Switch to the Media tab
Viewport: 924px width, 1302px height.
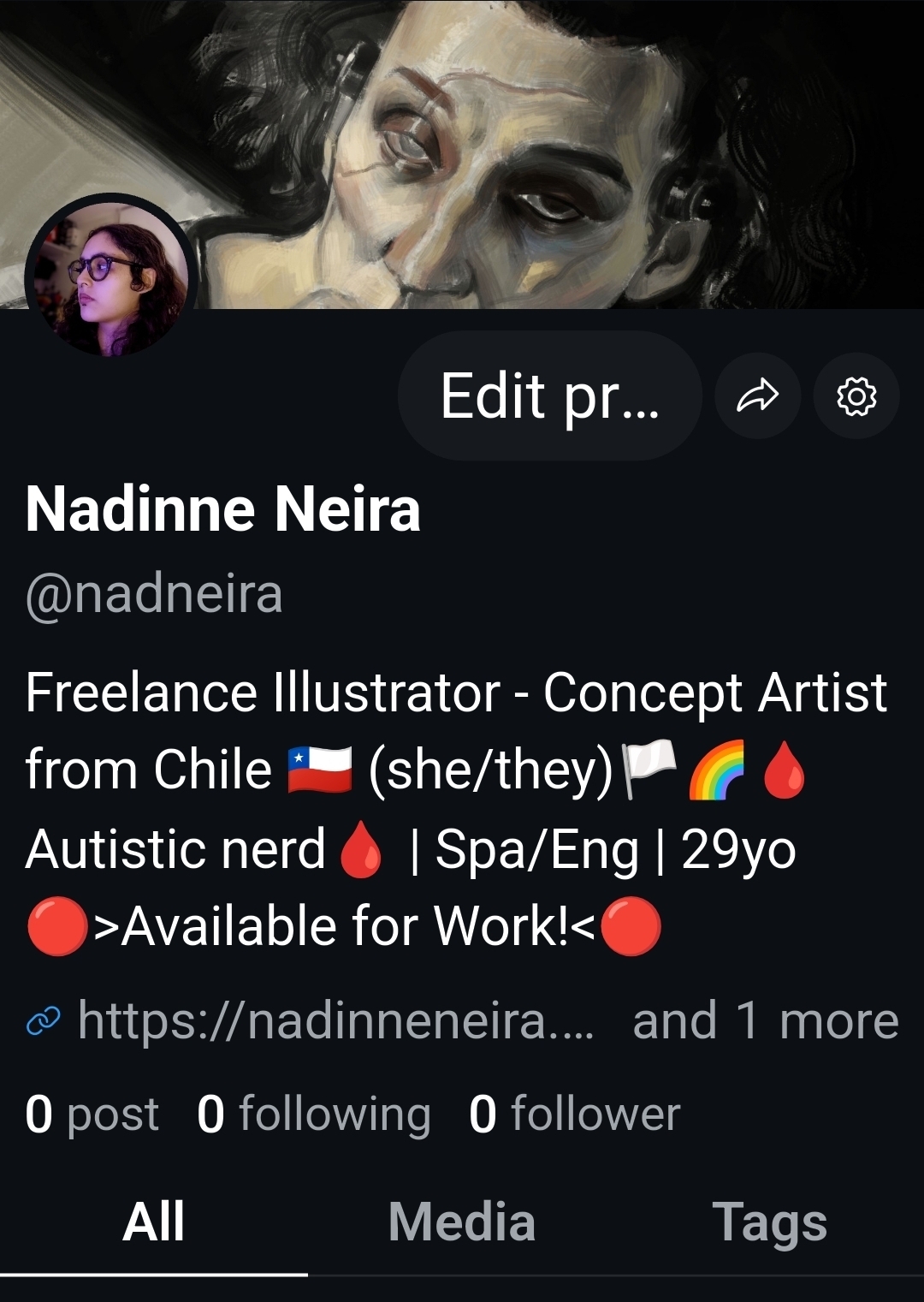461,1222
